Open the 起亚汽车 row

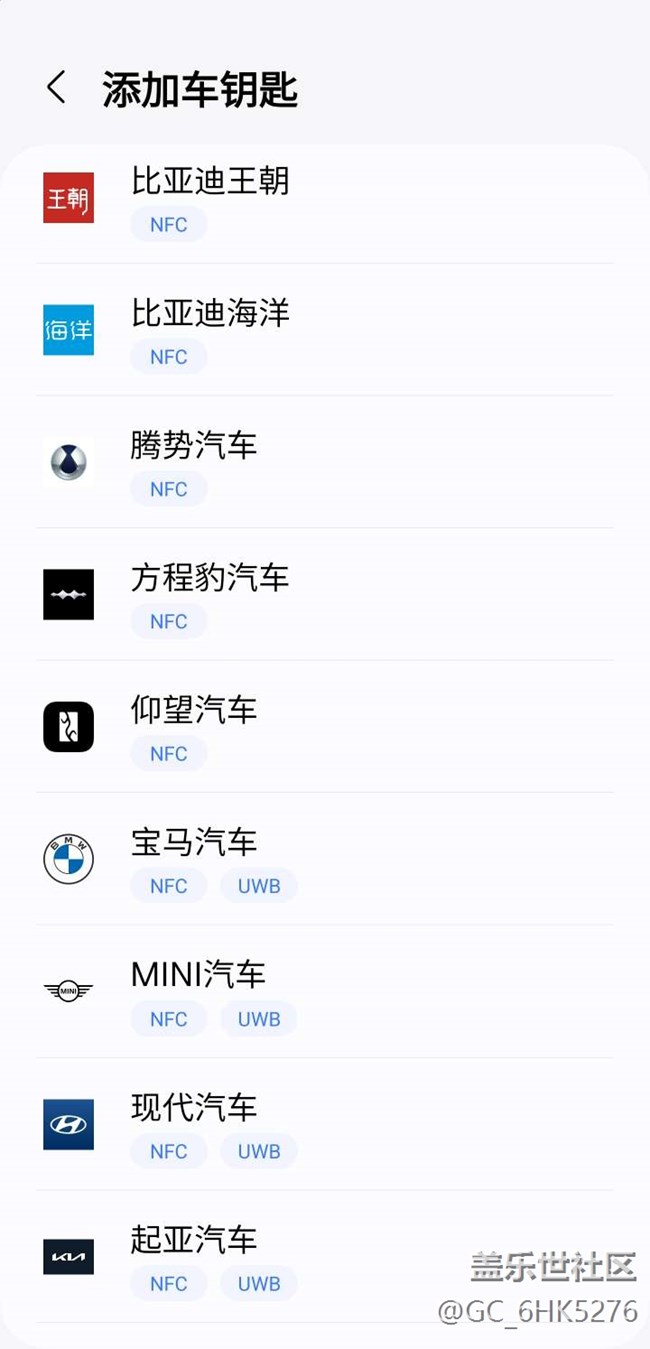[325, 1256]
